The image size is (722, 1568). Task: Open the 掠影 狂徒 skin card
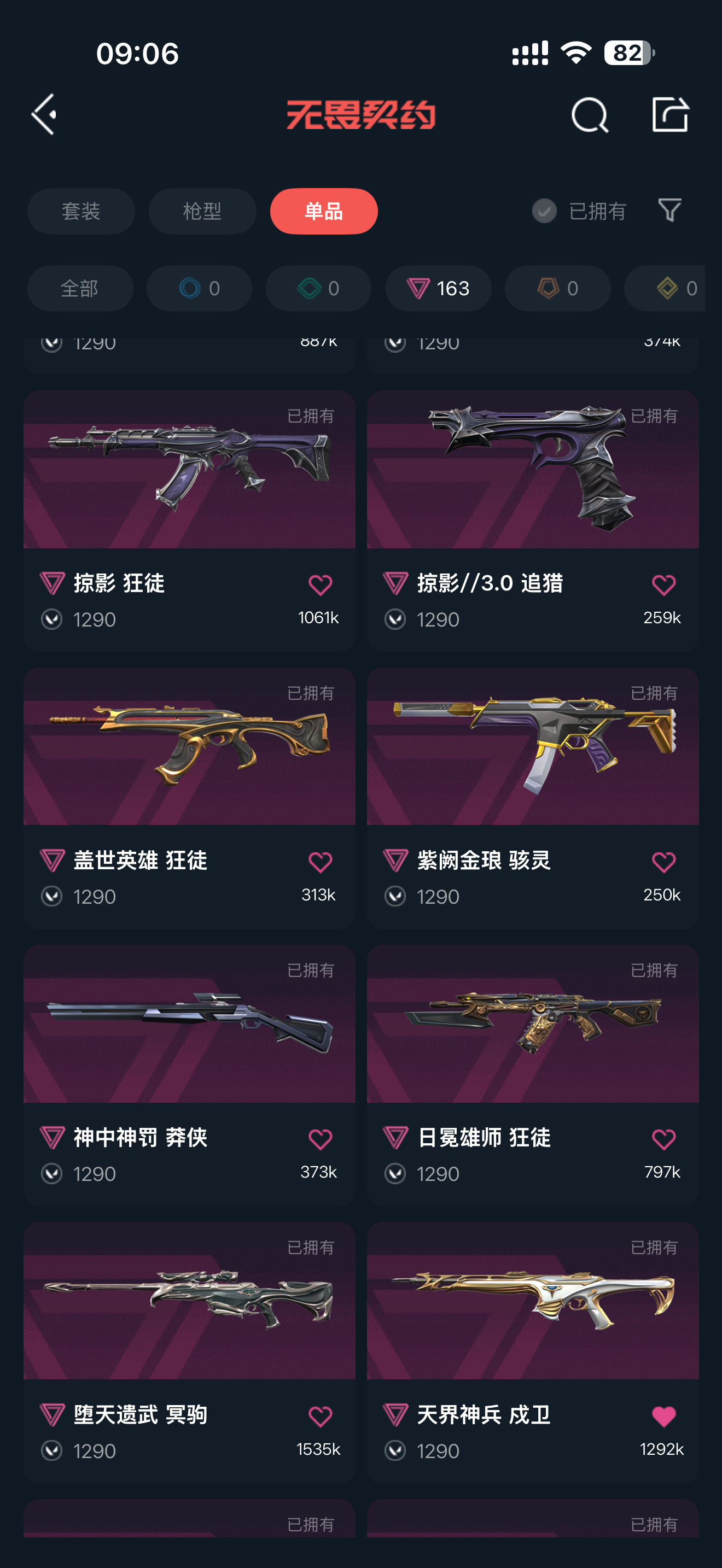pyautogui.click(x=189, y=520)
